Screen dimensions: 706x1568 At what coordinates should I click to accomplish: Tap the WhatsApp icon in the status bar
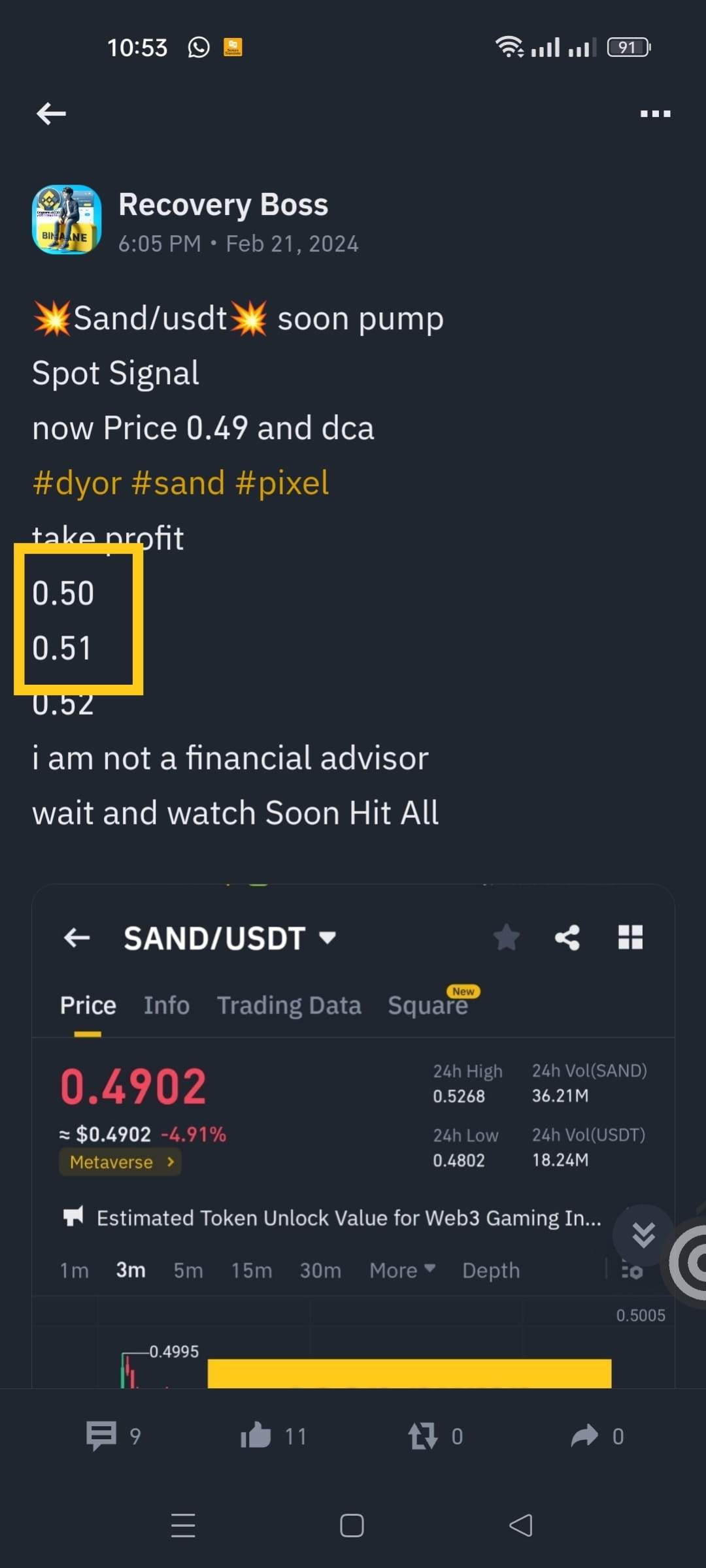pos(198,46)
